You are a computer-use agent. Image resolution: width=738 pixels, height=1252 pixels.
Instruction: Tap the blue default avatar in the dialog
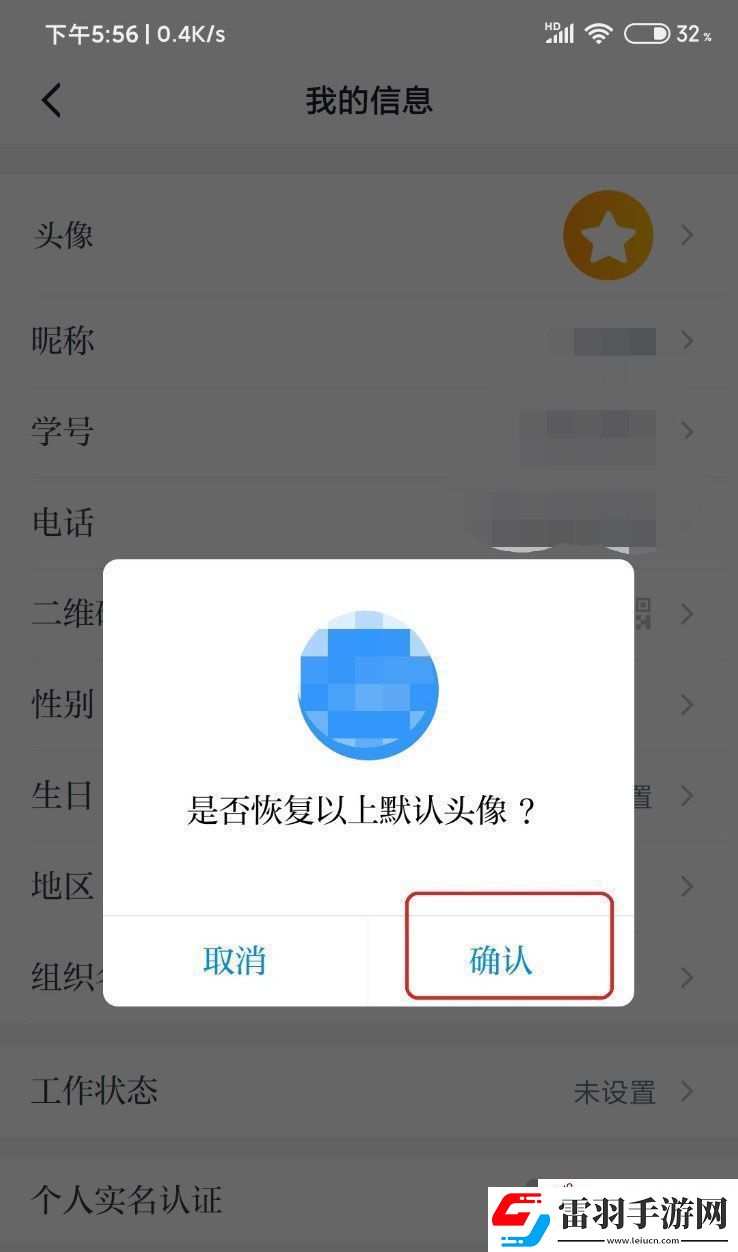(x=368, y=687)
